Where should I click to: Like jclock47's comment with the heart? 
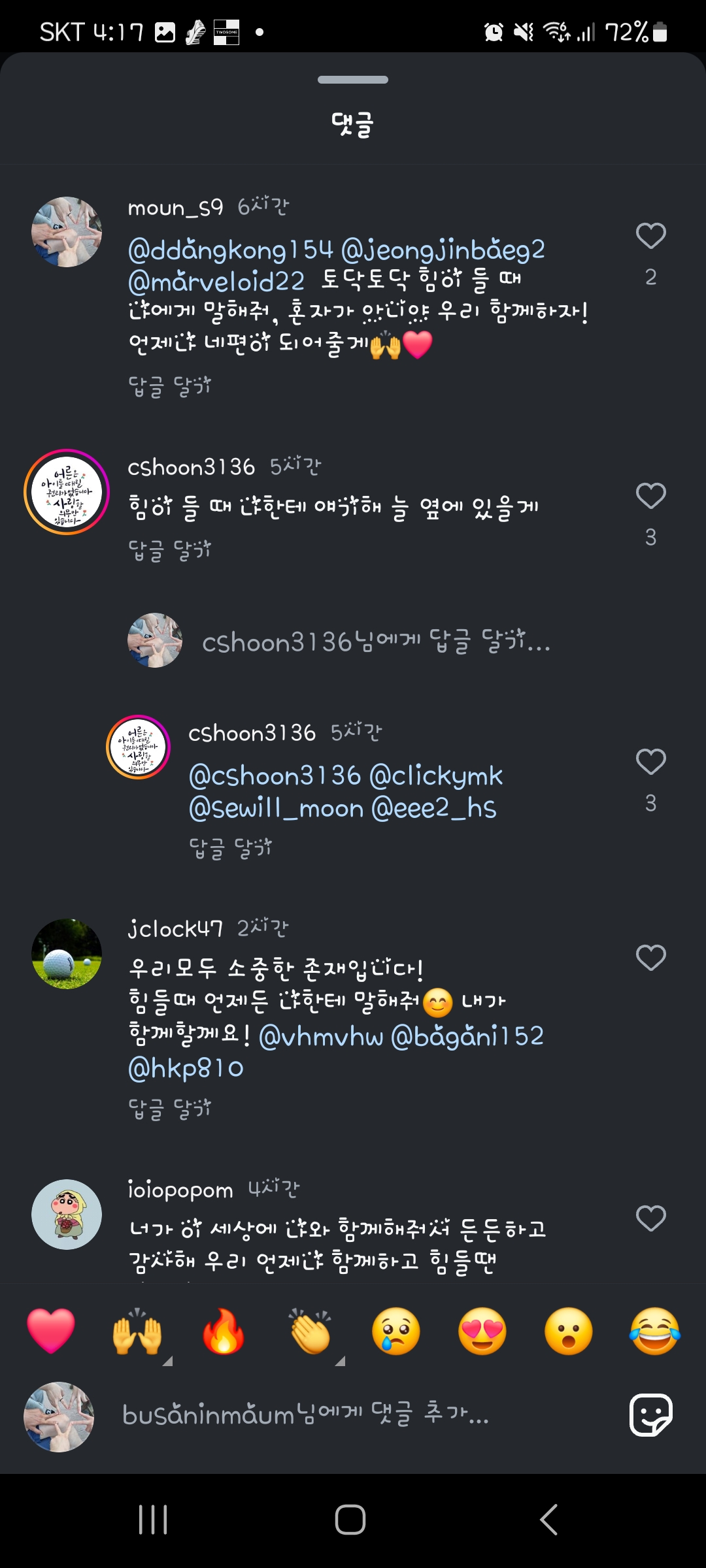pyautogui.click(x=650, y=958)
